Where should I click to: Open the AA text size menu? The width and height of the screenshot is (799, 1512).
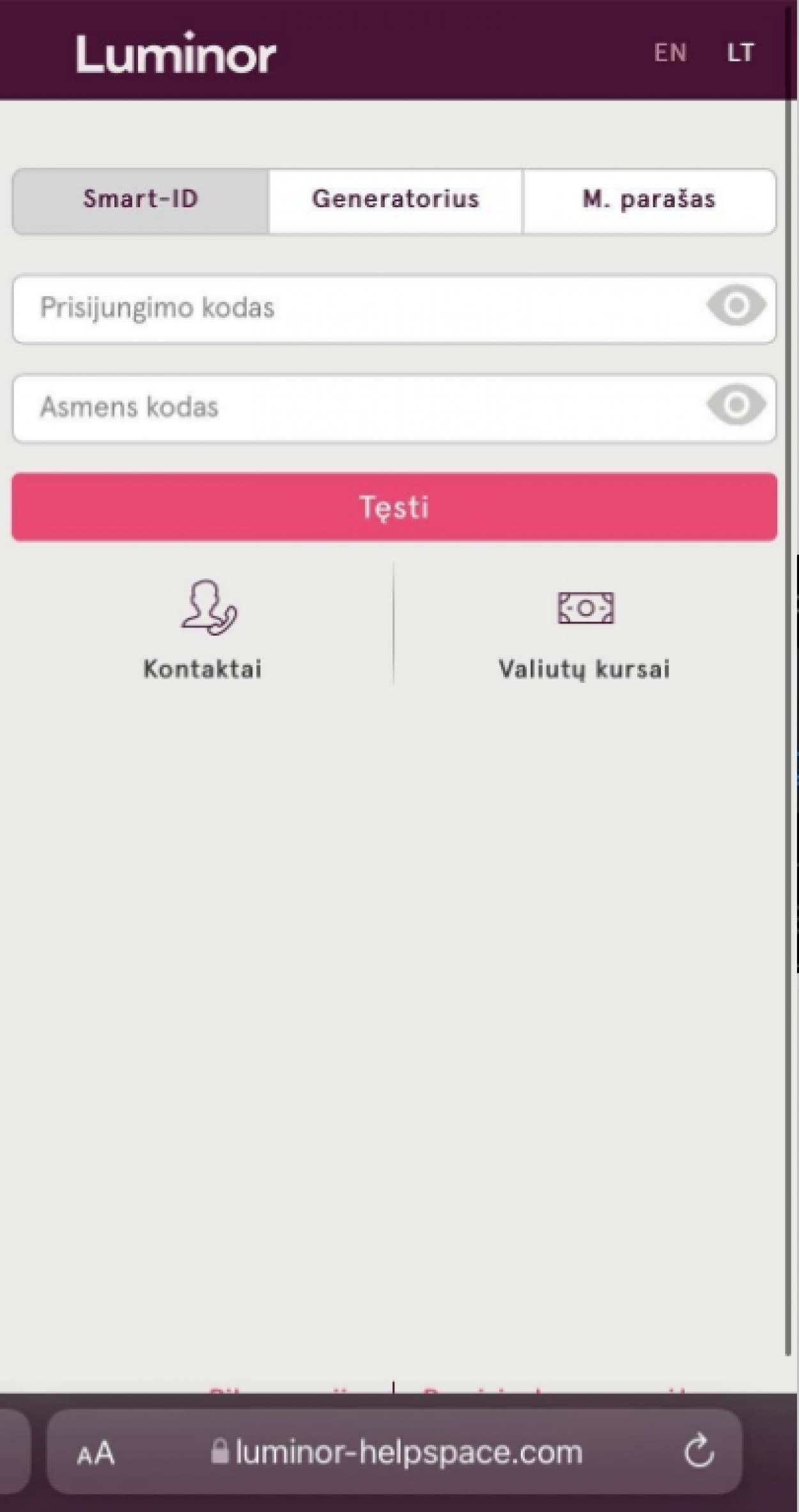[96, 1453]
